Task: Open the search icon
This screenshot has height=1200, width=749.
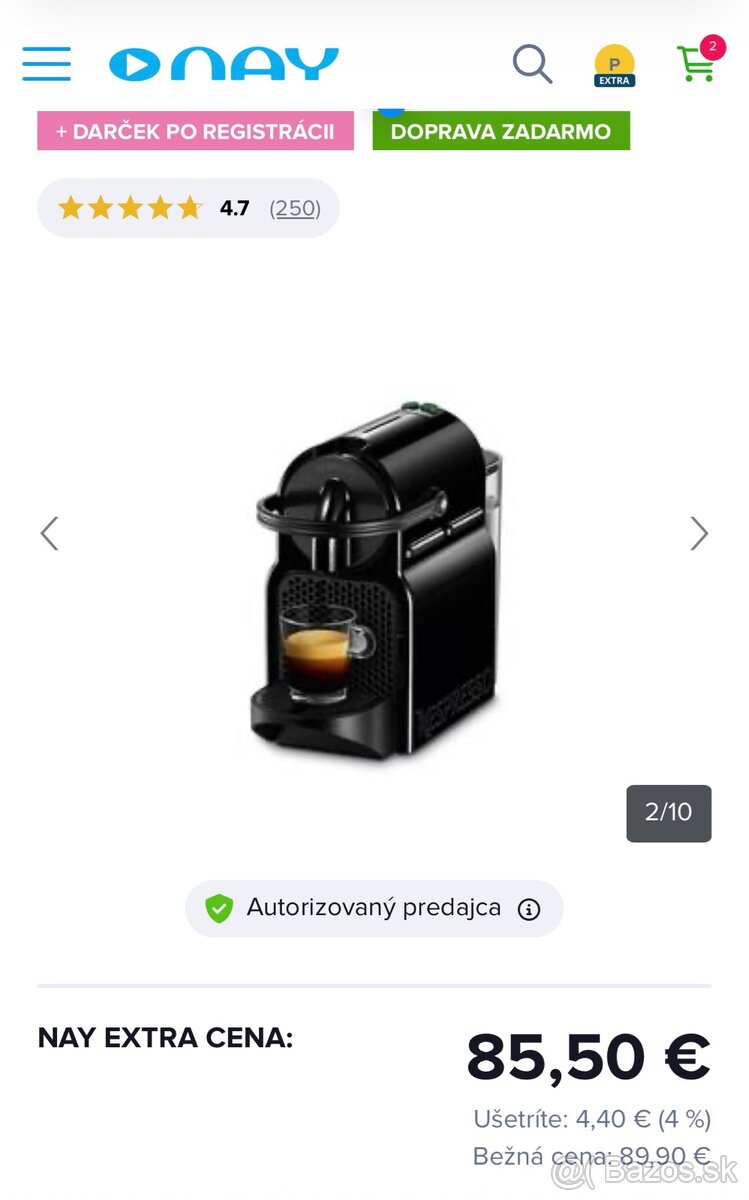Action: point(532,64)
